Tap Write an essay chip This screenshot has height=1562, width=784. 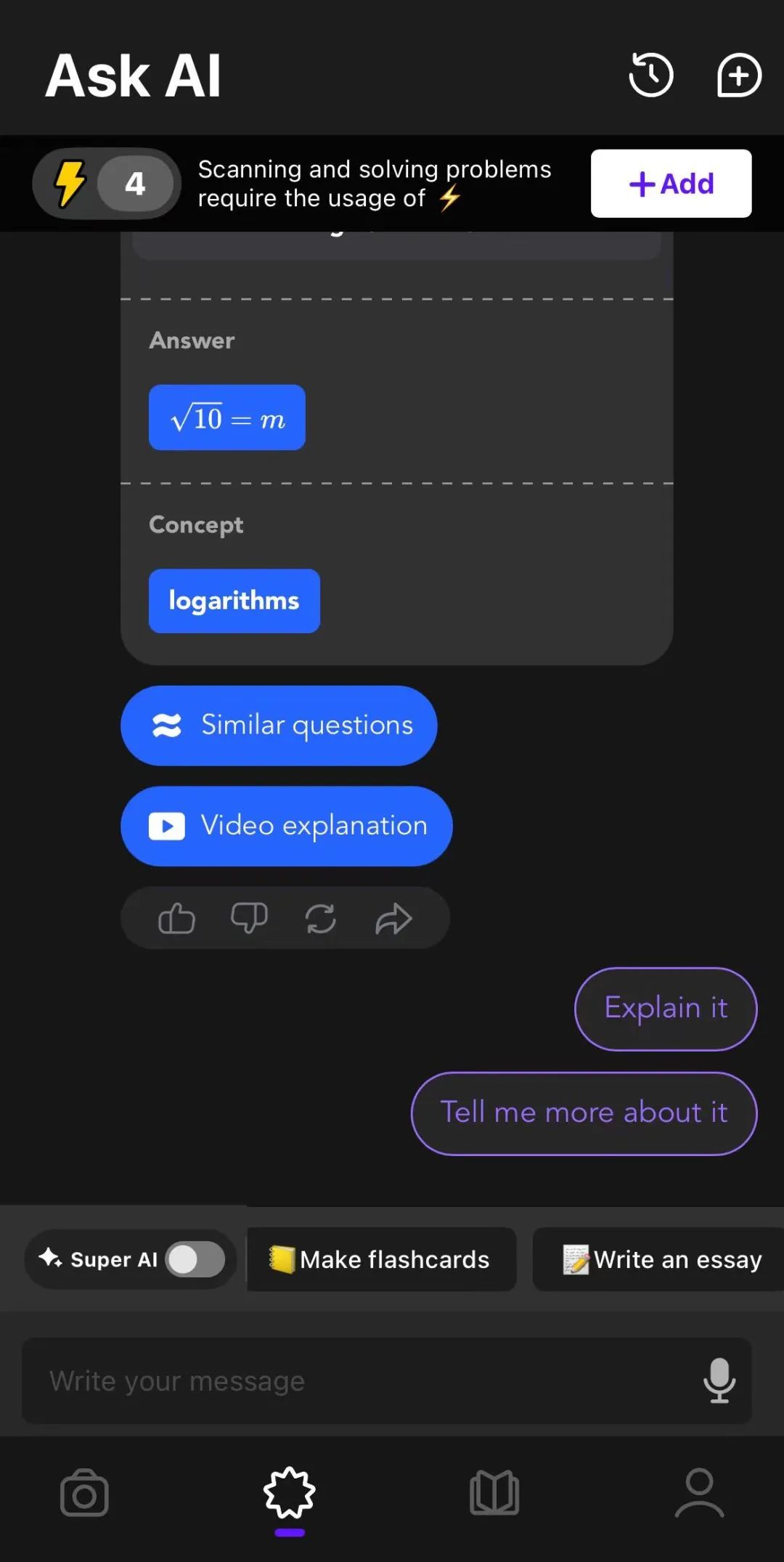pyautogui.click(x=661, y=1259)
